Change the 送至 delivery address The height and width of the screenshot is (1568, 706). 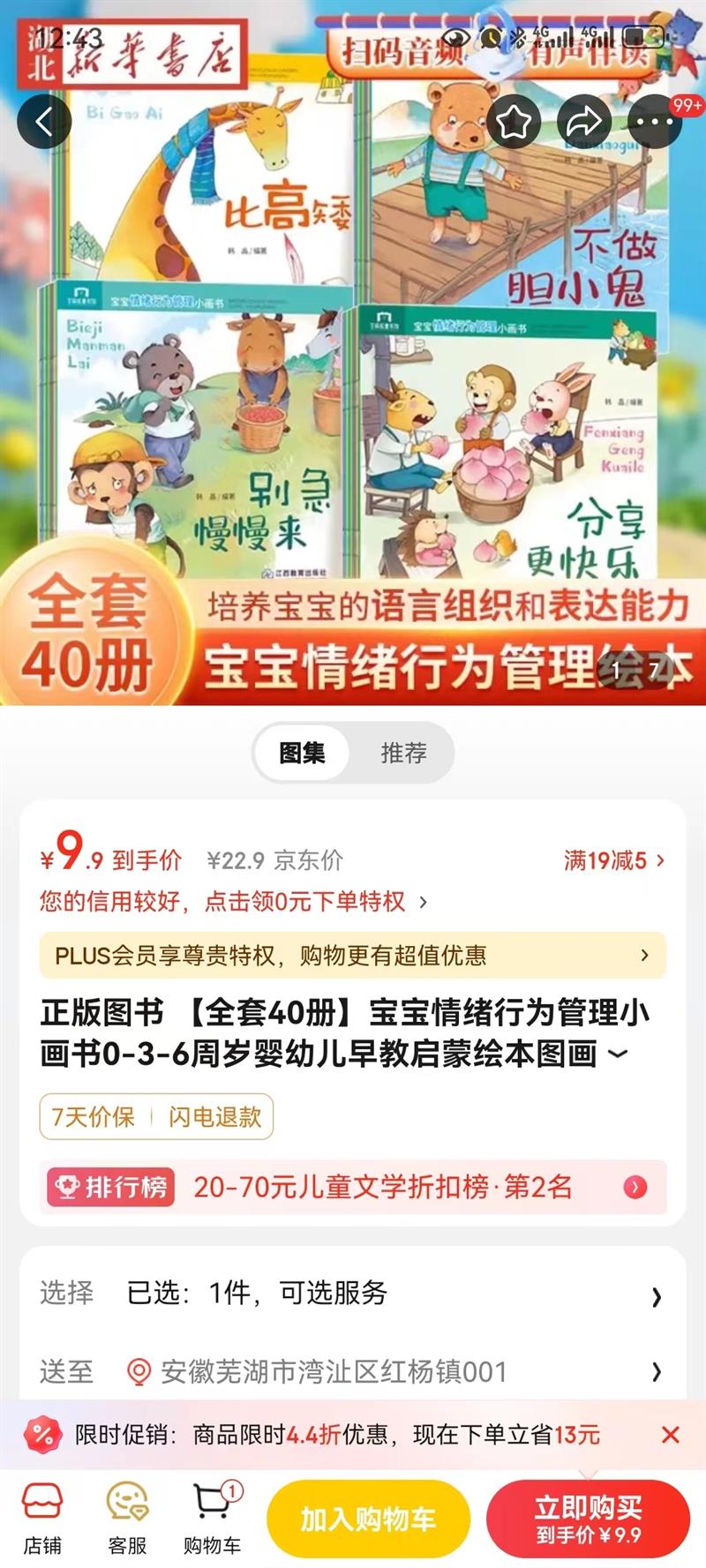[353, 1371]
